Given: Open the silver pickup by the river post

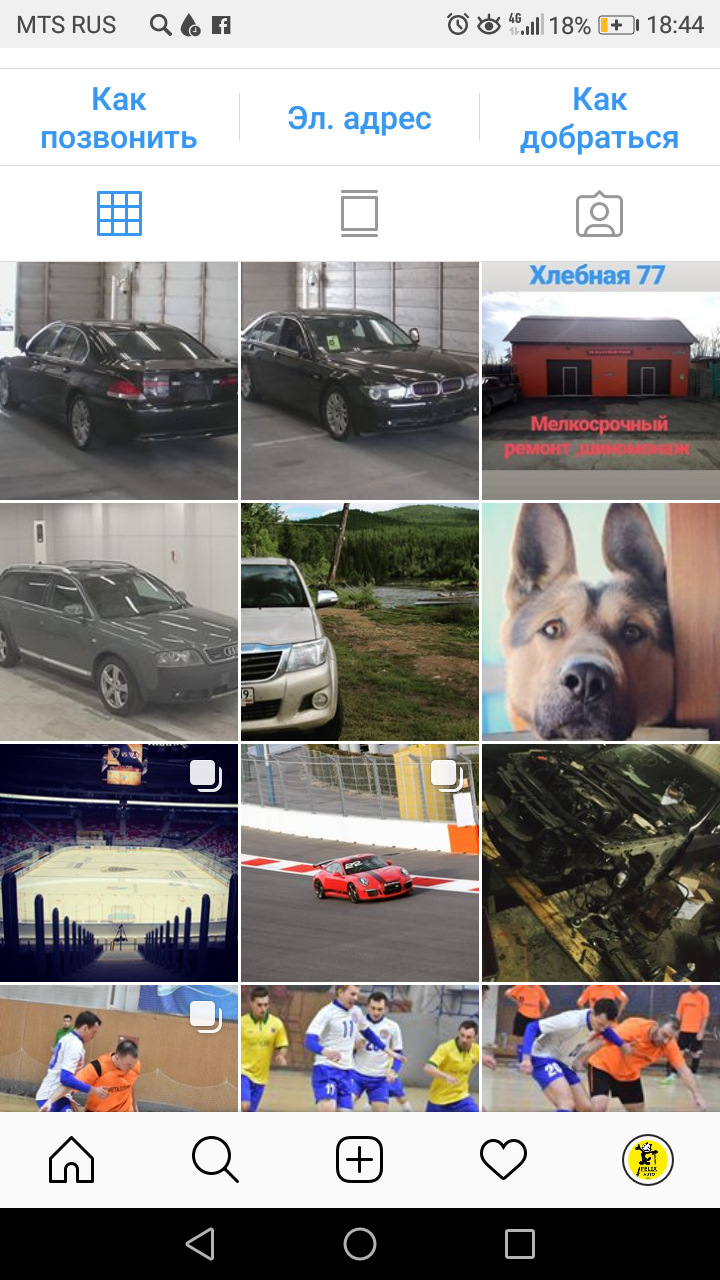Looking at the screenshot, I should (359, 621).
